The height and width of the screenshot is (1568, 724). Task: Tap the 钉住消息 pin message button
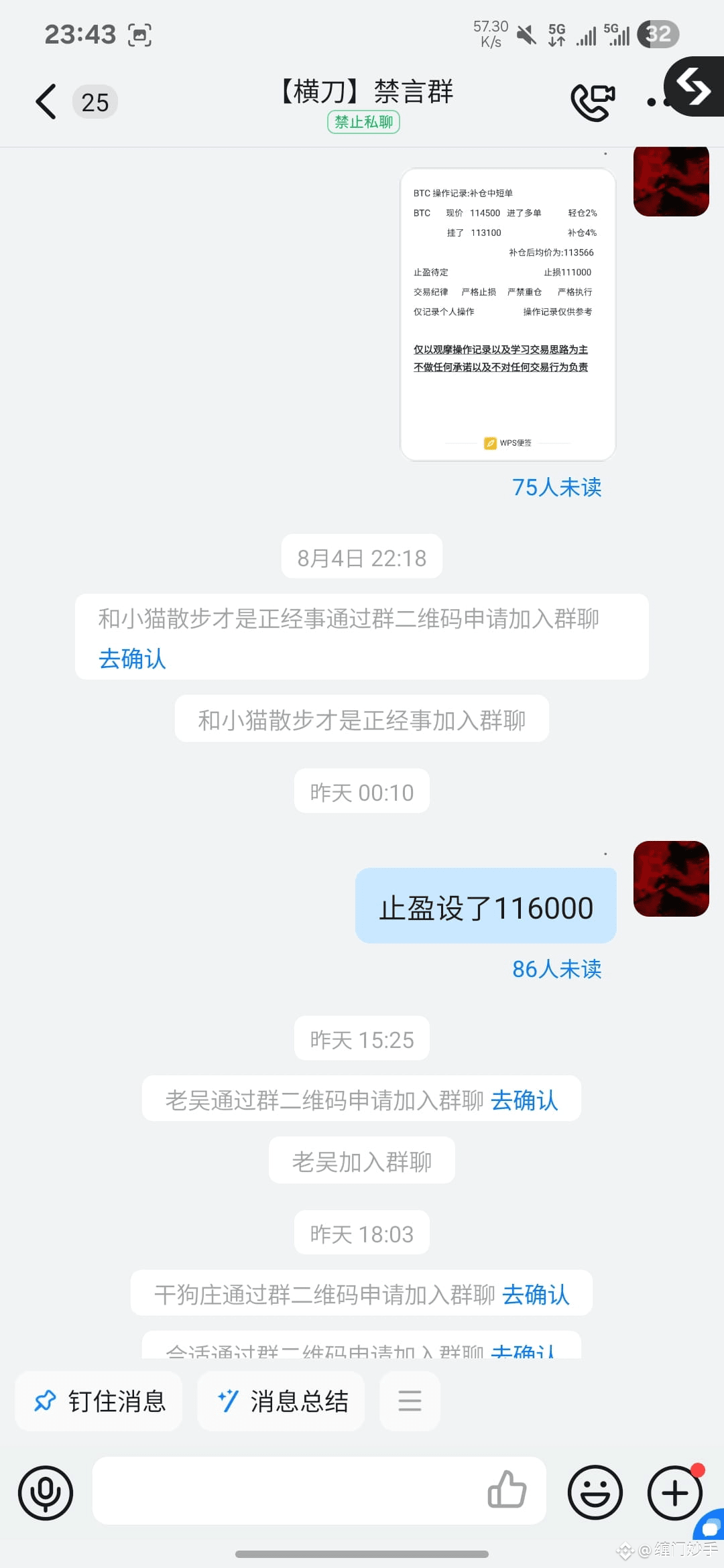click(99, 1401)
